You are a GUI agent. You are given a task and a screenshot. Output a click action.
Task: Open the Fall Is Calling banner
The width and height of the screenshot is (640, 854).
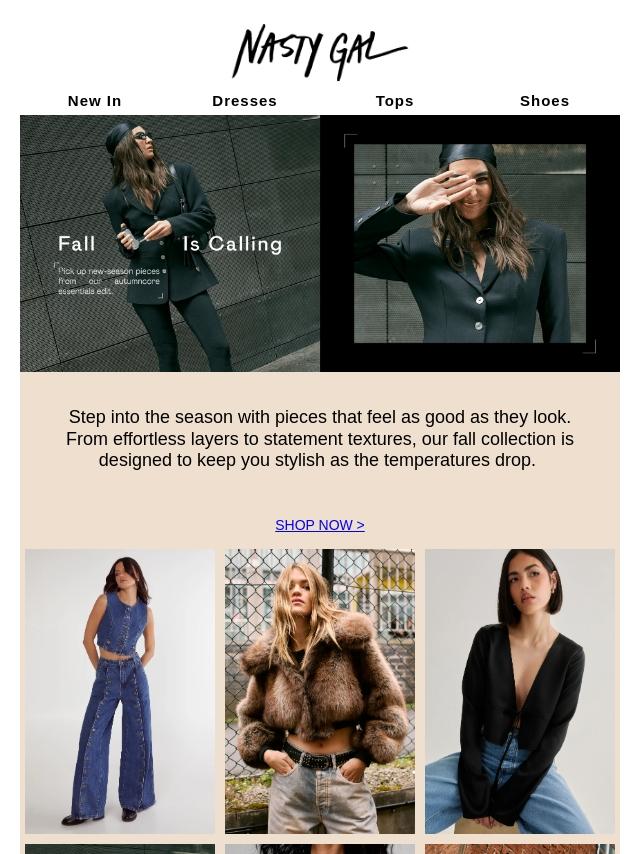tap(319, 244)
